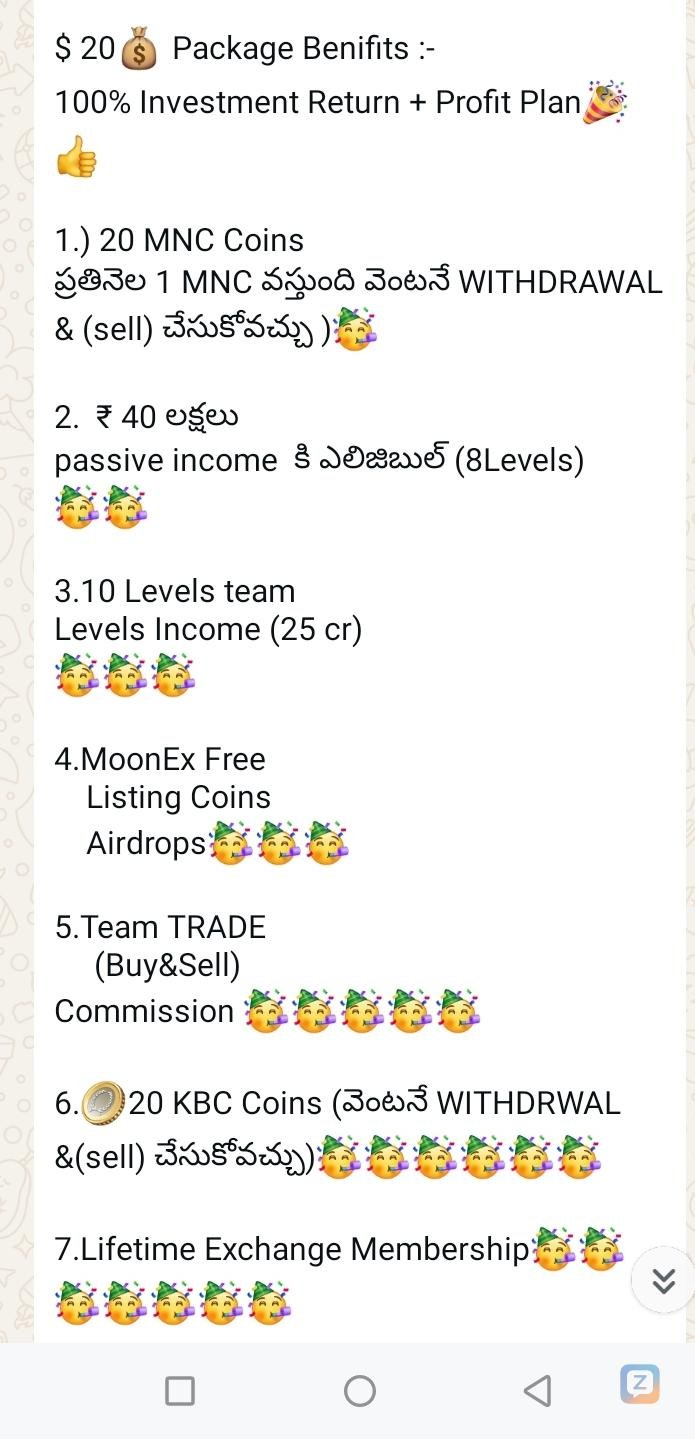Jump to the latest message in the chat

[x=663, y=1280]
